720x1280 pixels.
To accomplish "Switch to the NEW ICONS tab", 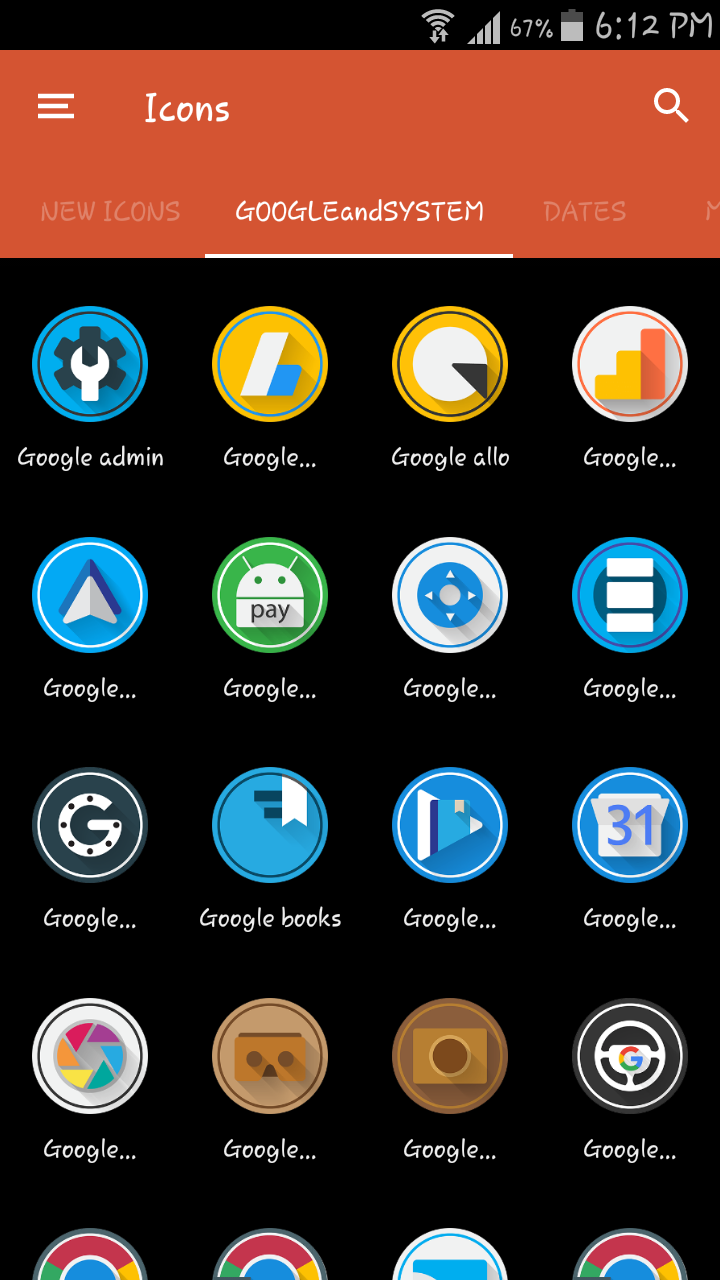I will pos(109,211).
